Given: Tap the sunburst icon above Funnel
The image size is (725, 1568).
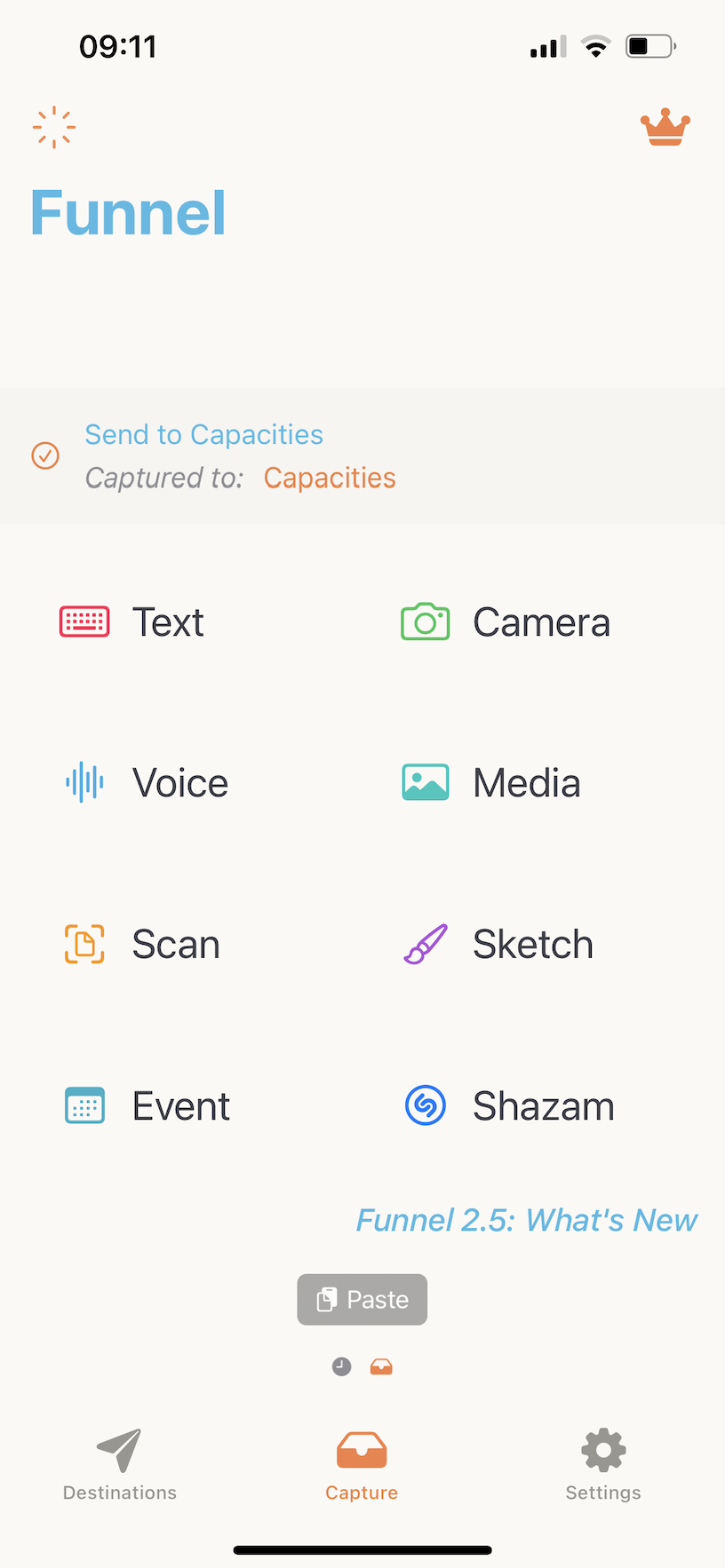Looking at the screenshot, I should 53,127.
